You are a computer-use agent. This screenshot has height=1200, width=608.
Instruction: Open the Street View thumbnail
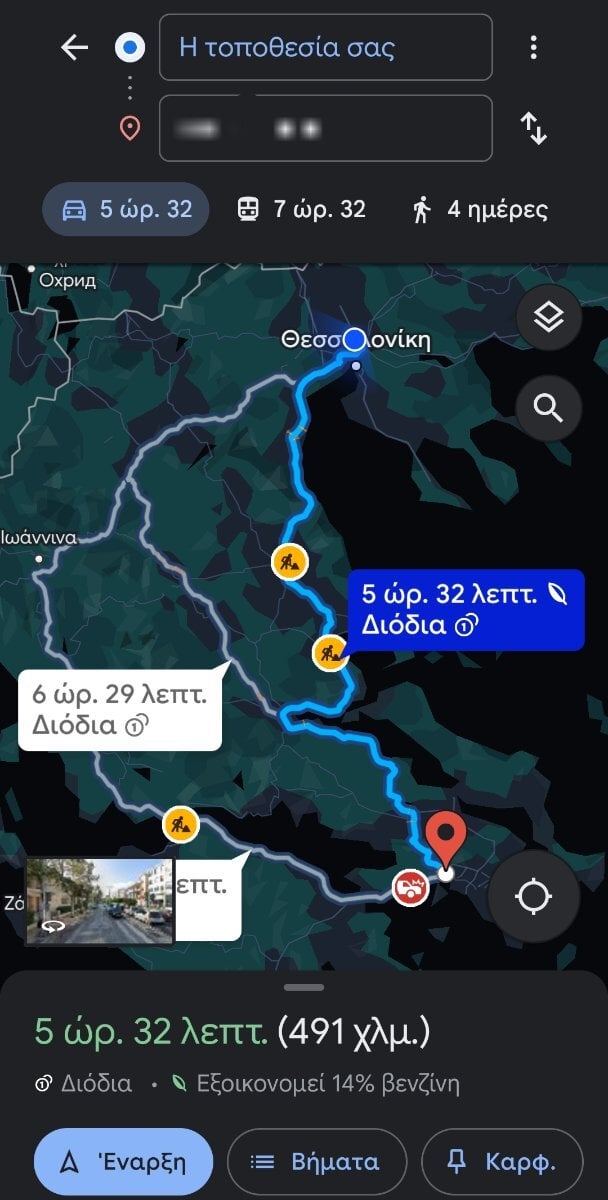coord(100,901)
